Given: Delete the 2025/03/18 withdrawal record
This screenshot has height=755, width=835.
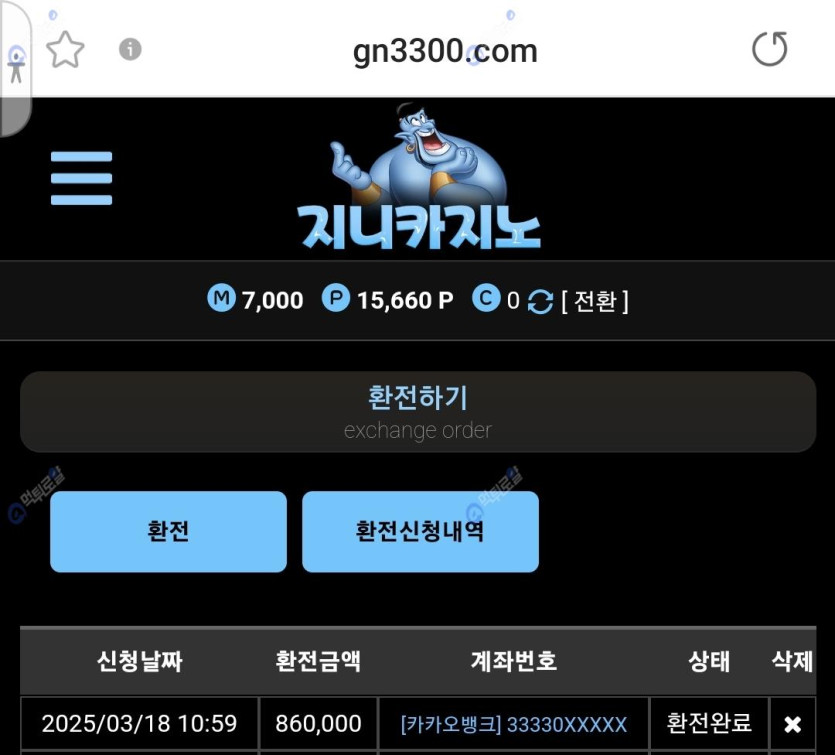Looking at the screenshot, I should pos(792,724).
